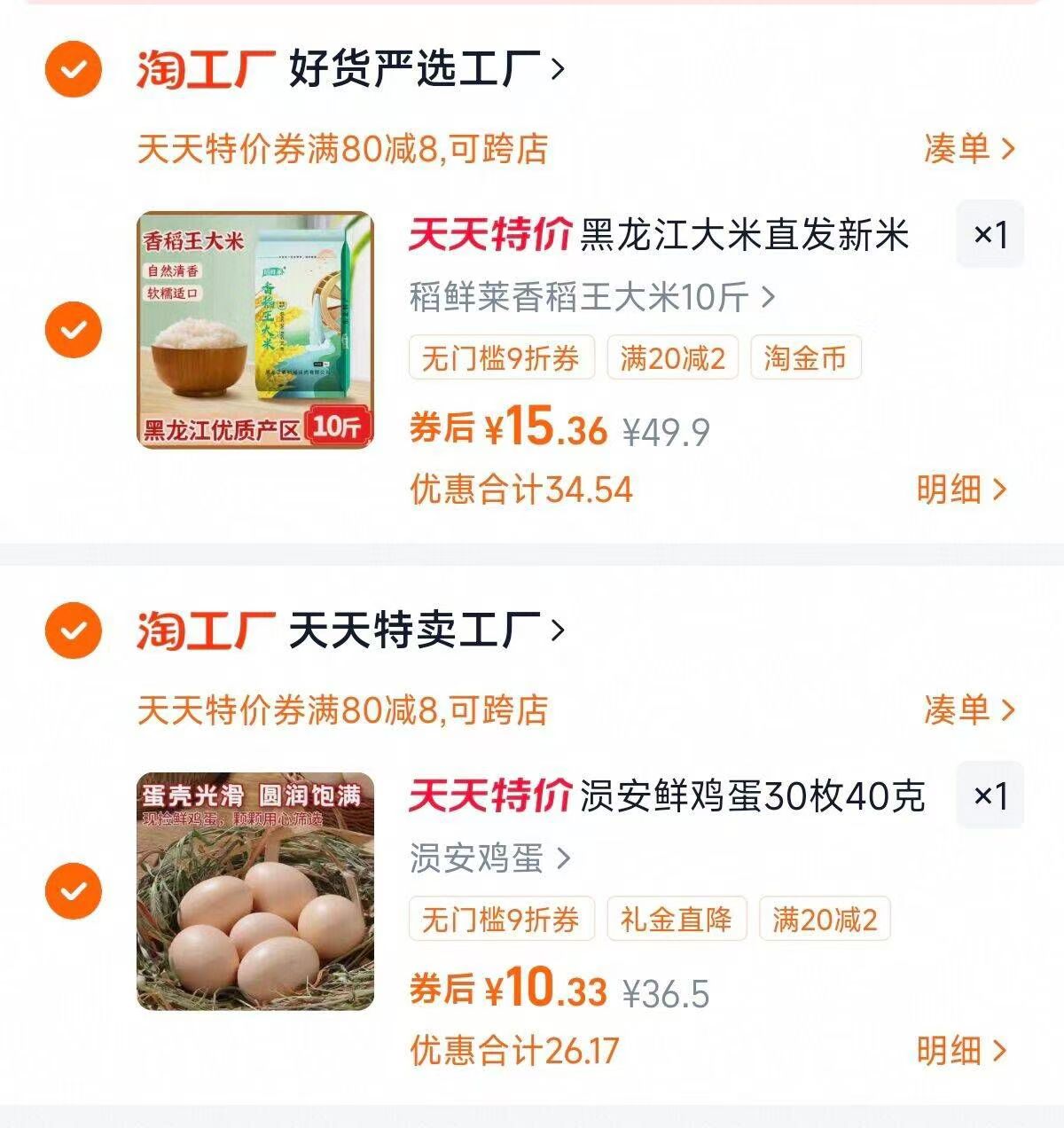The width and height of the screenshot is (1064, 1128).
Task: Tap 凑单 under 好货严选工厂
Action: [968, 148]
